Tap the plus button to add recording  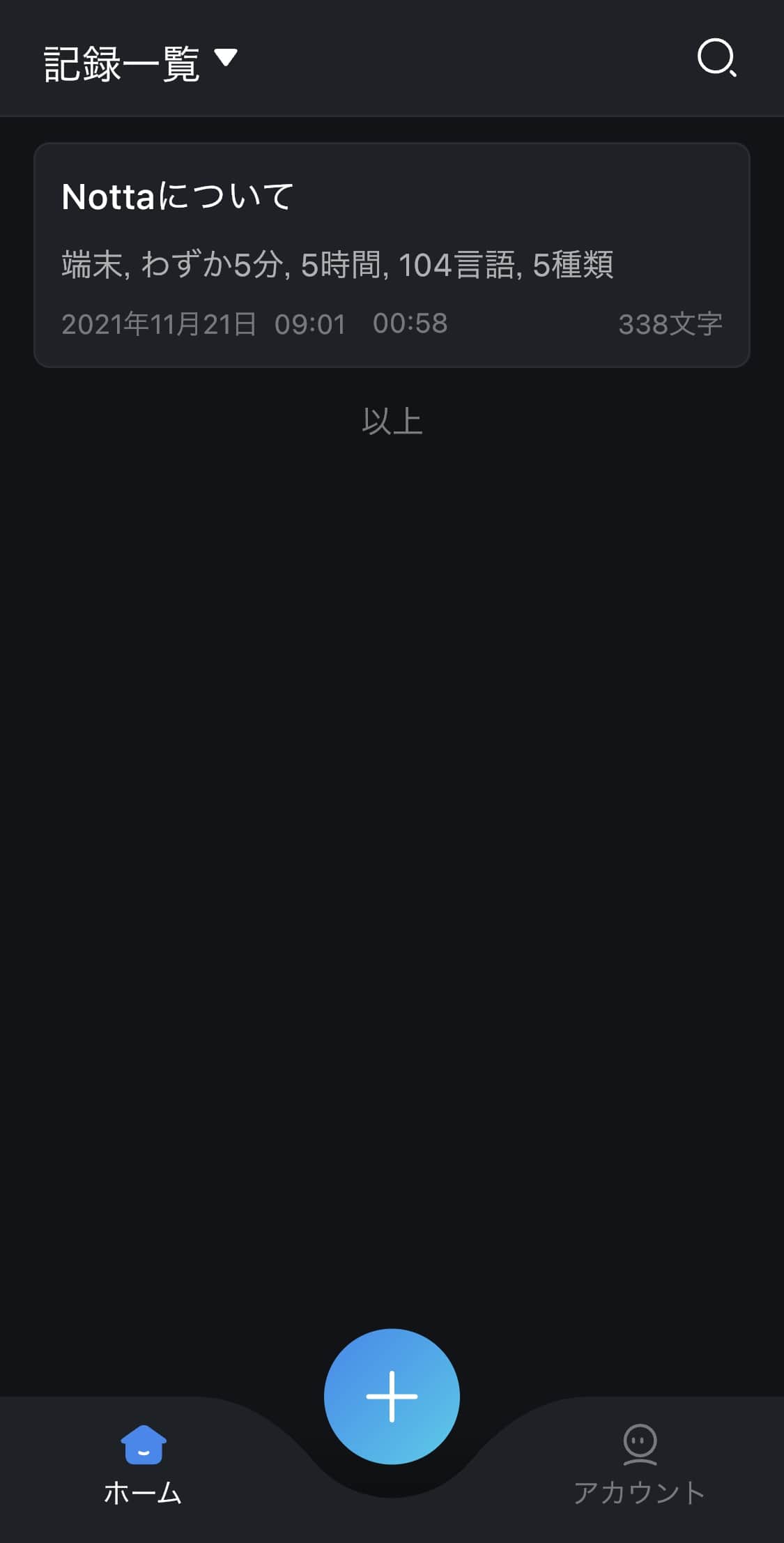(x=392, y=1396)
